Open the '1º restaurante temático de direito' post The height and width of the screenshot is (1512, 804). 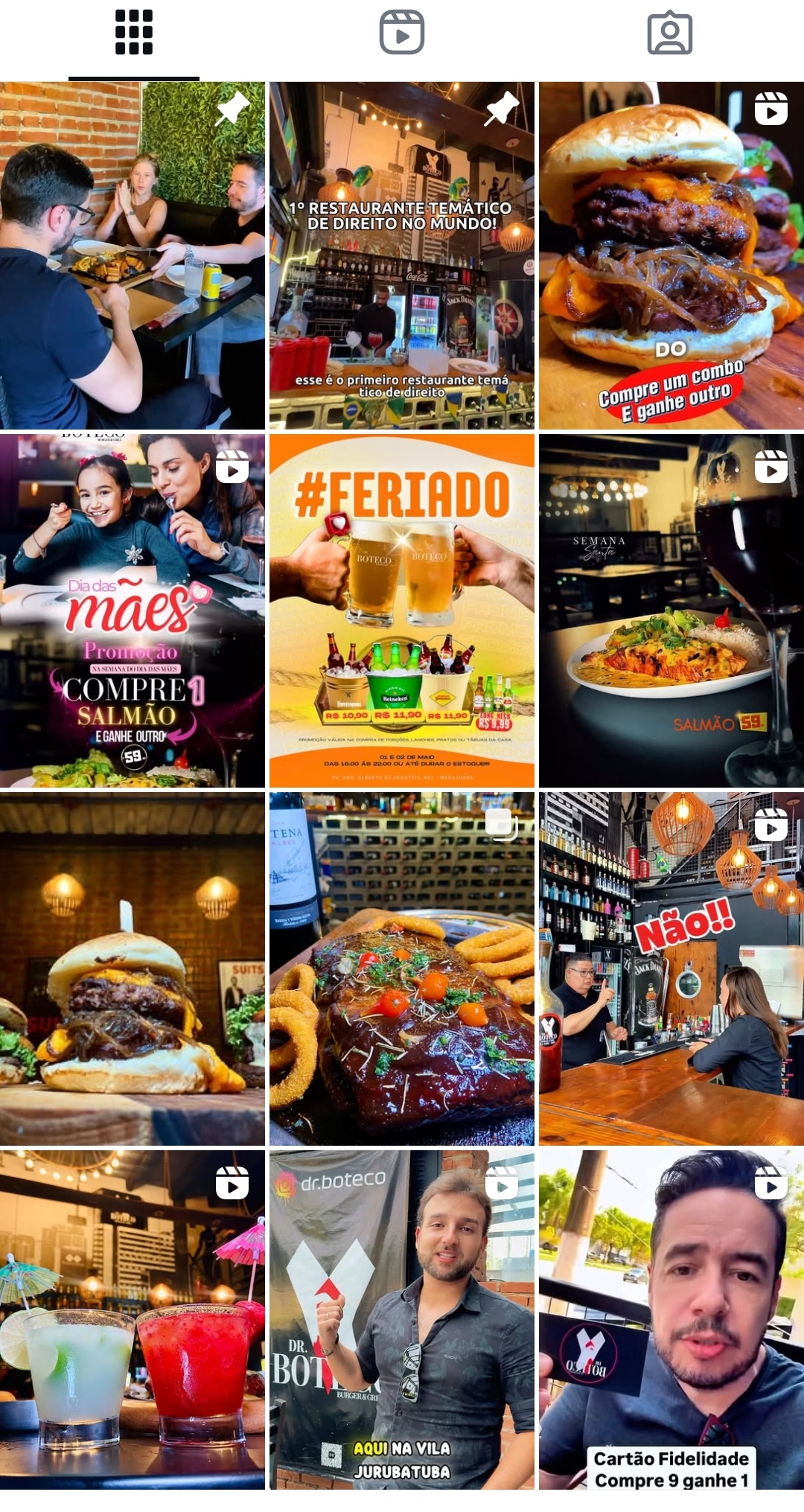click(402, 255)
